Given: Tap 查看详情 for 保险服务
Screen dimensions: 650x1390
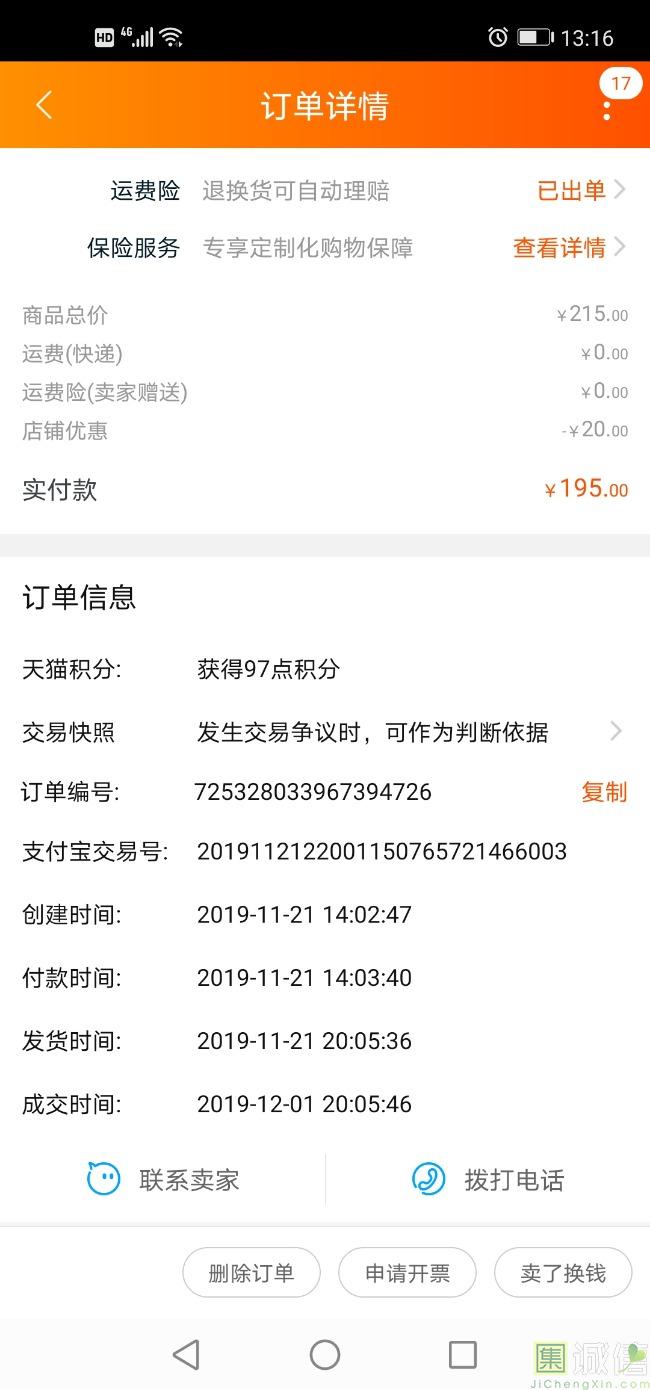Looking at the screenshot, I should pyautogui.click(x=567, y=248).
